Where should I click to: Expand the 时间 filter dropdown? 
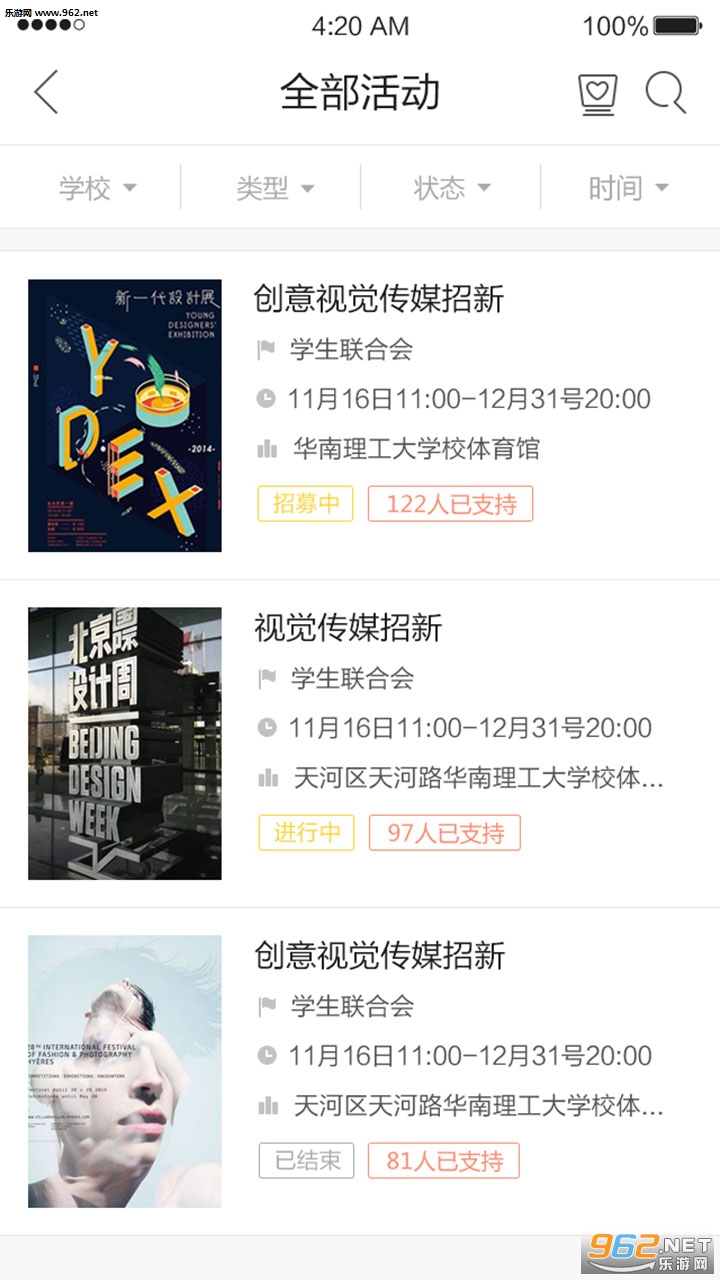[628, 188]
